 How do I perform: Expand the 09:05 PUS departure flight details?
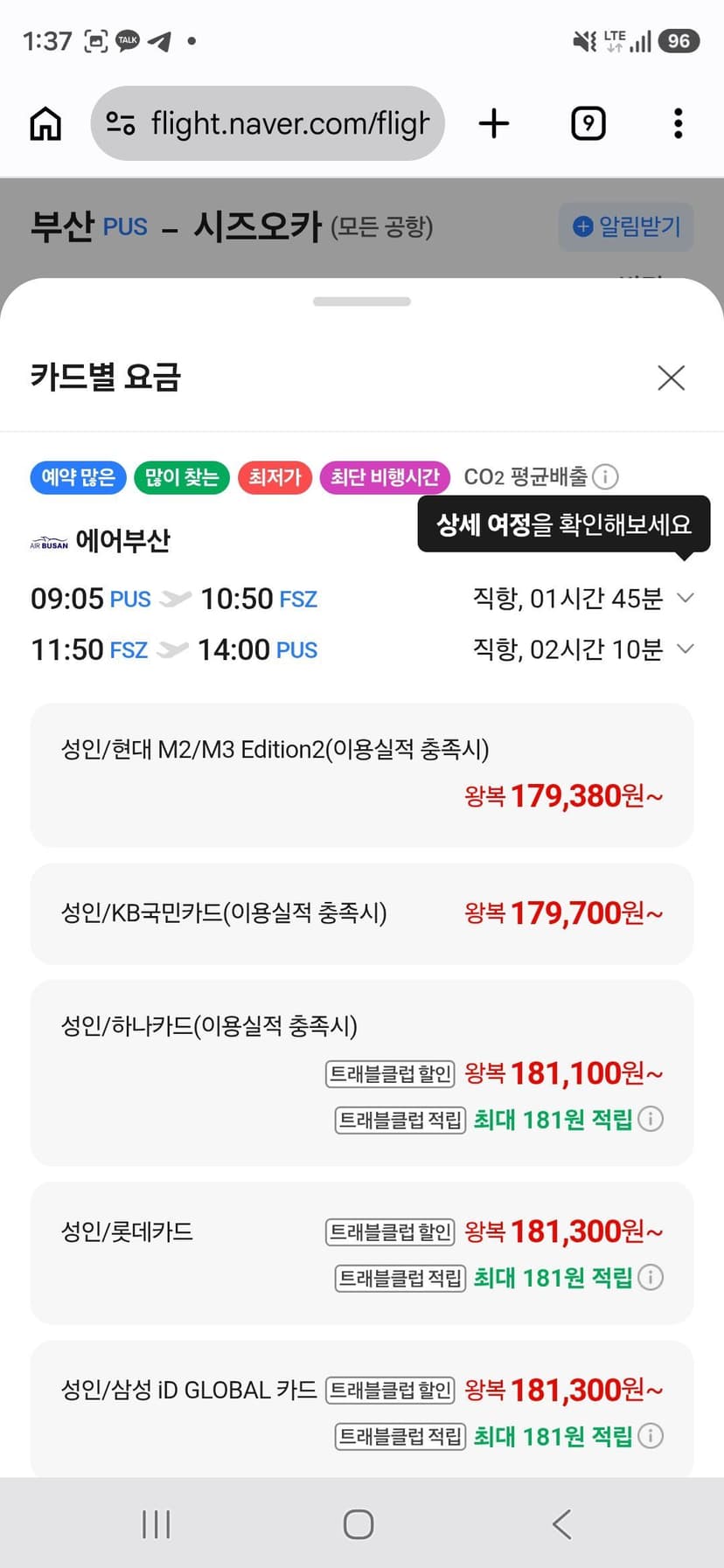[x=686, y=598]
